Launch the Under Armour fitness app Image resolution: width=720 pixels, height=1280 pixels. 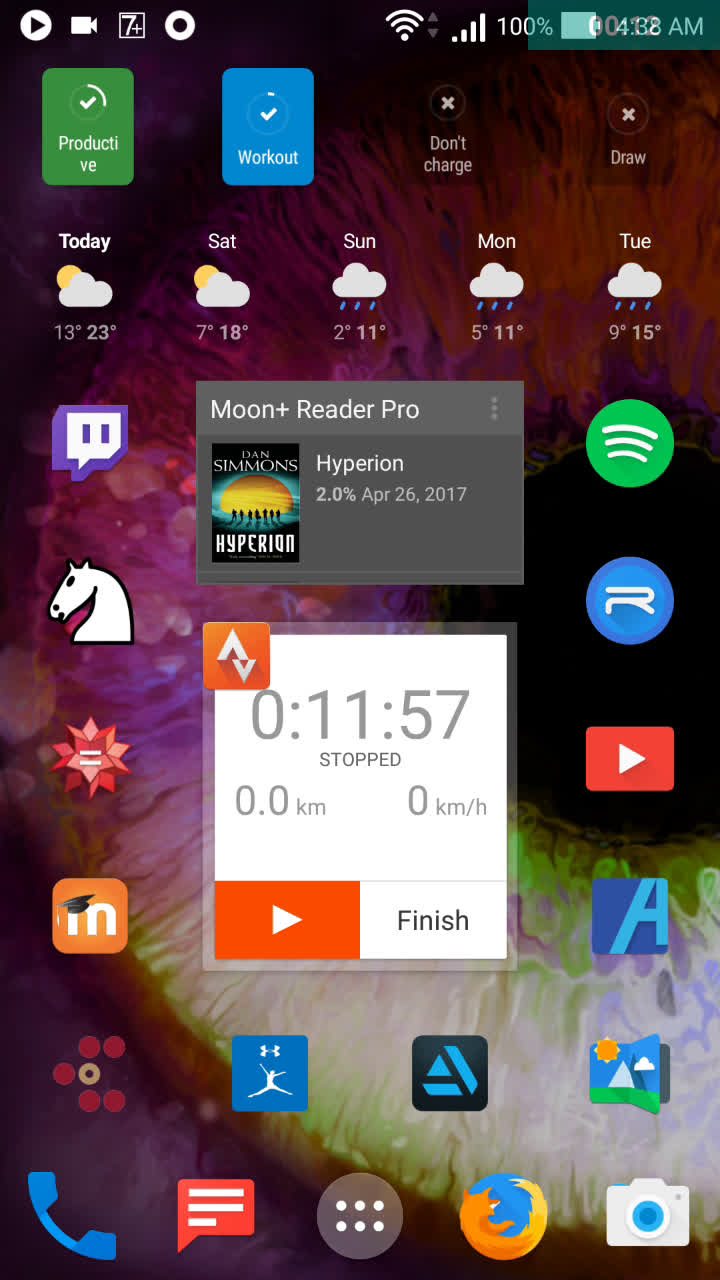pos(270,1073)
